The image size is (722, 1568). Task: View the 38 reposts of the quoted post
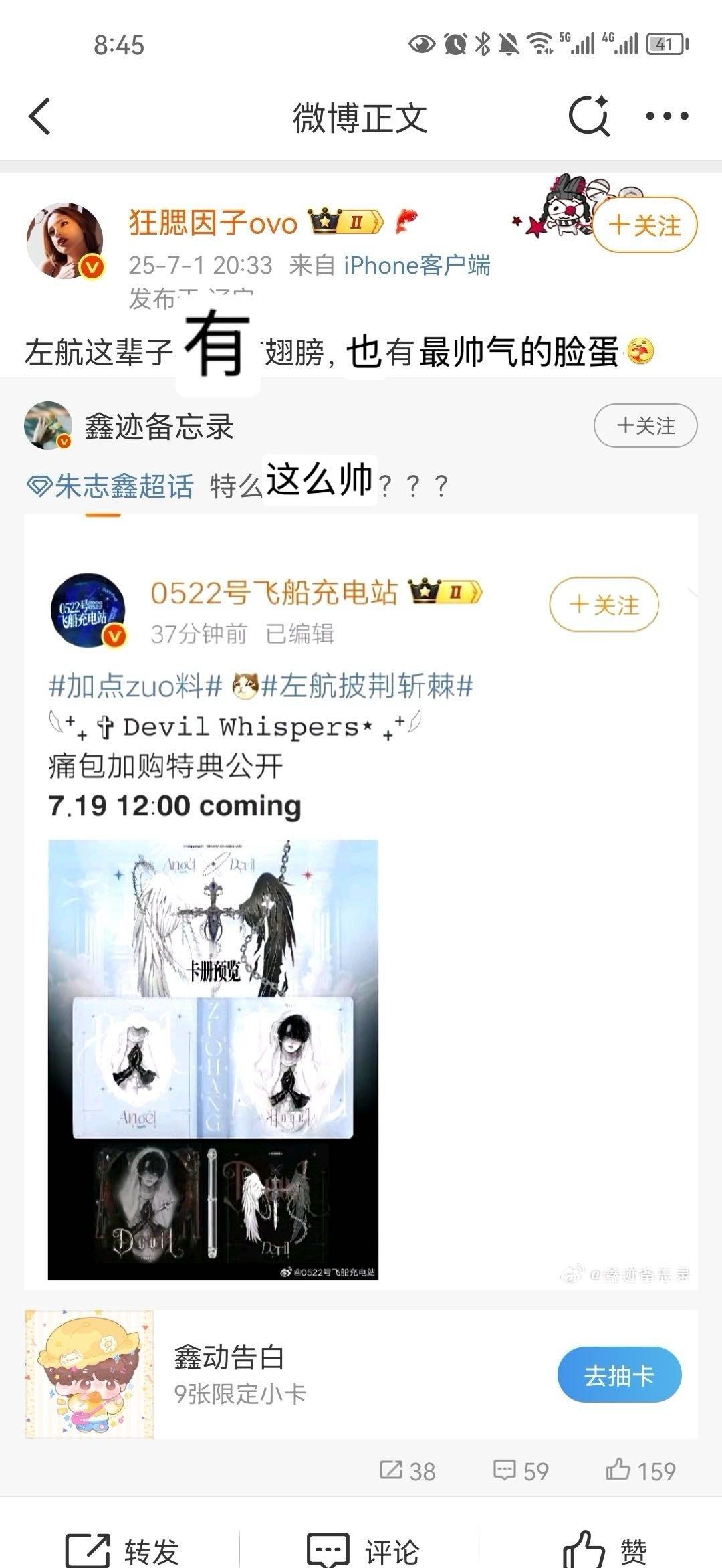407,1471
